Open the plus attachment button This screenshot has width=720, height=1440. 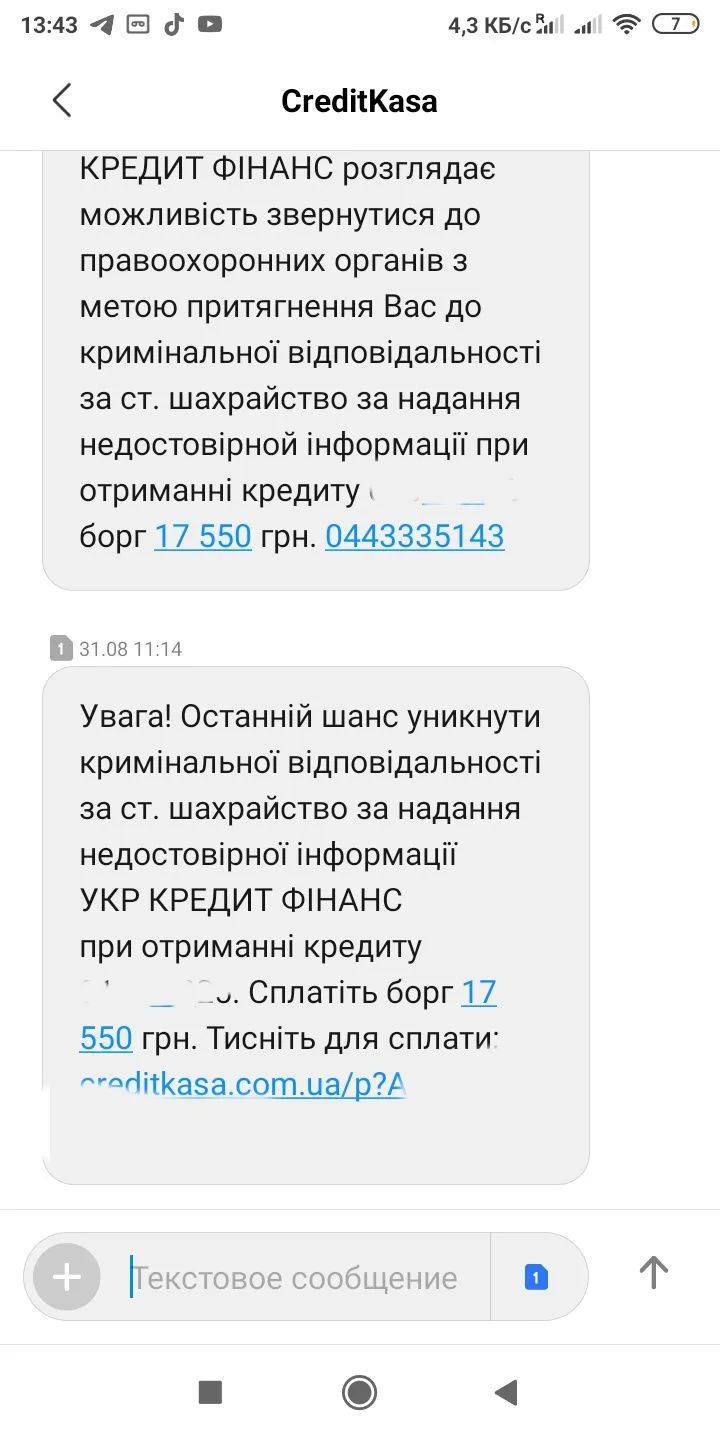(67, 1277)
